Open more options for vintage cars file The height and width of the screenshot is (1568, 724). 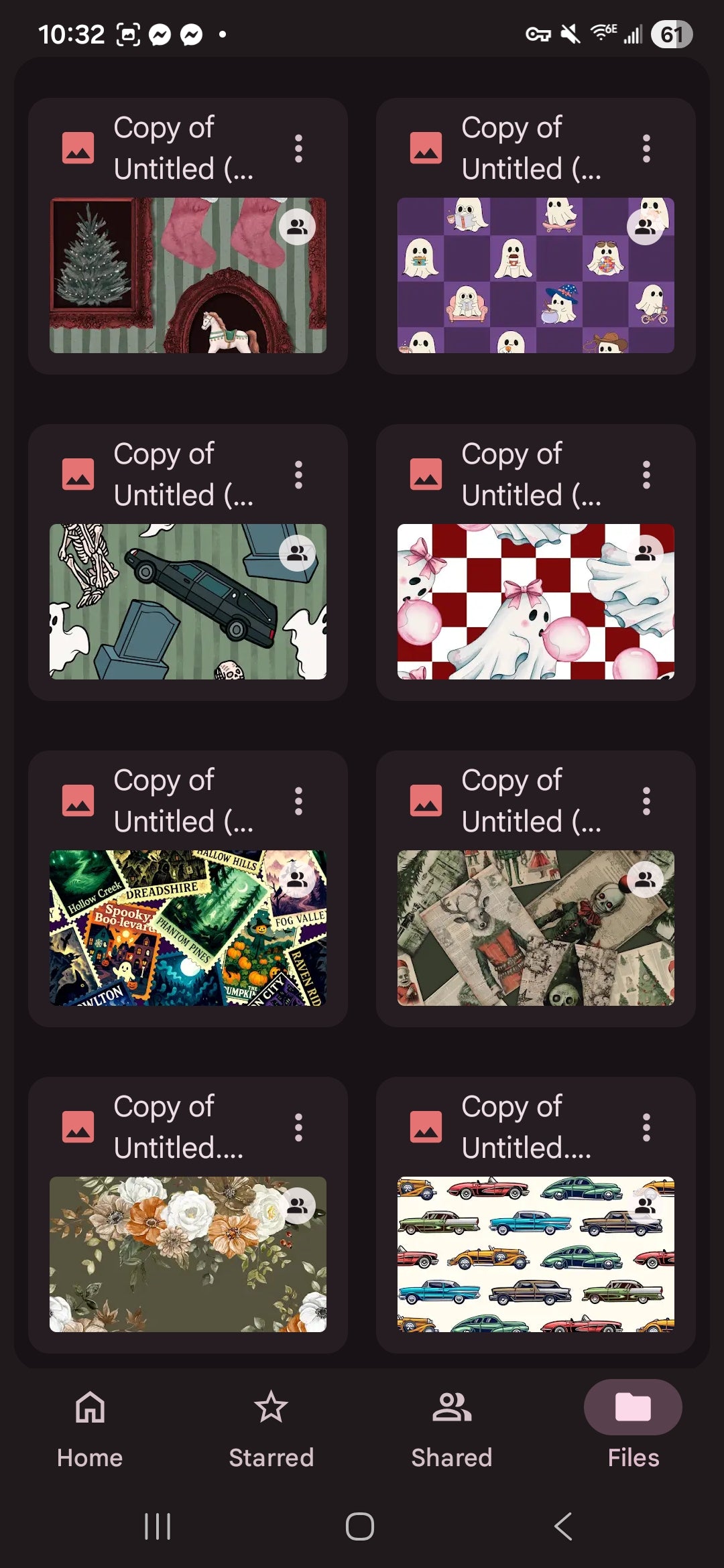(646, 1127)
